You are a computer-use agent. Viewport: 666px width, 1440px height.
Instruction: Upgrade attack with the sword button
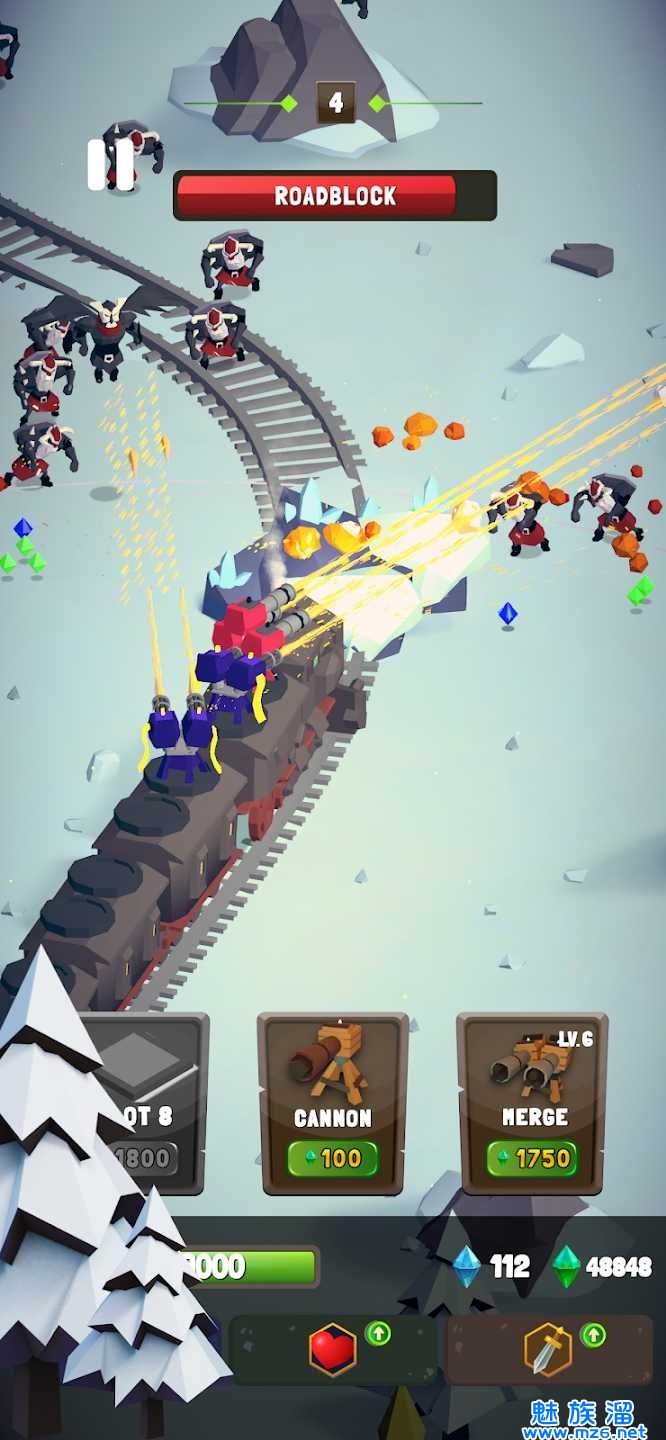548,1351
